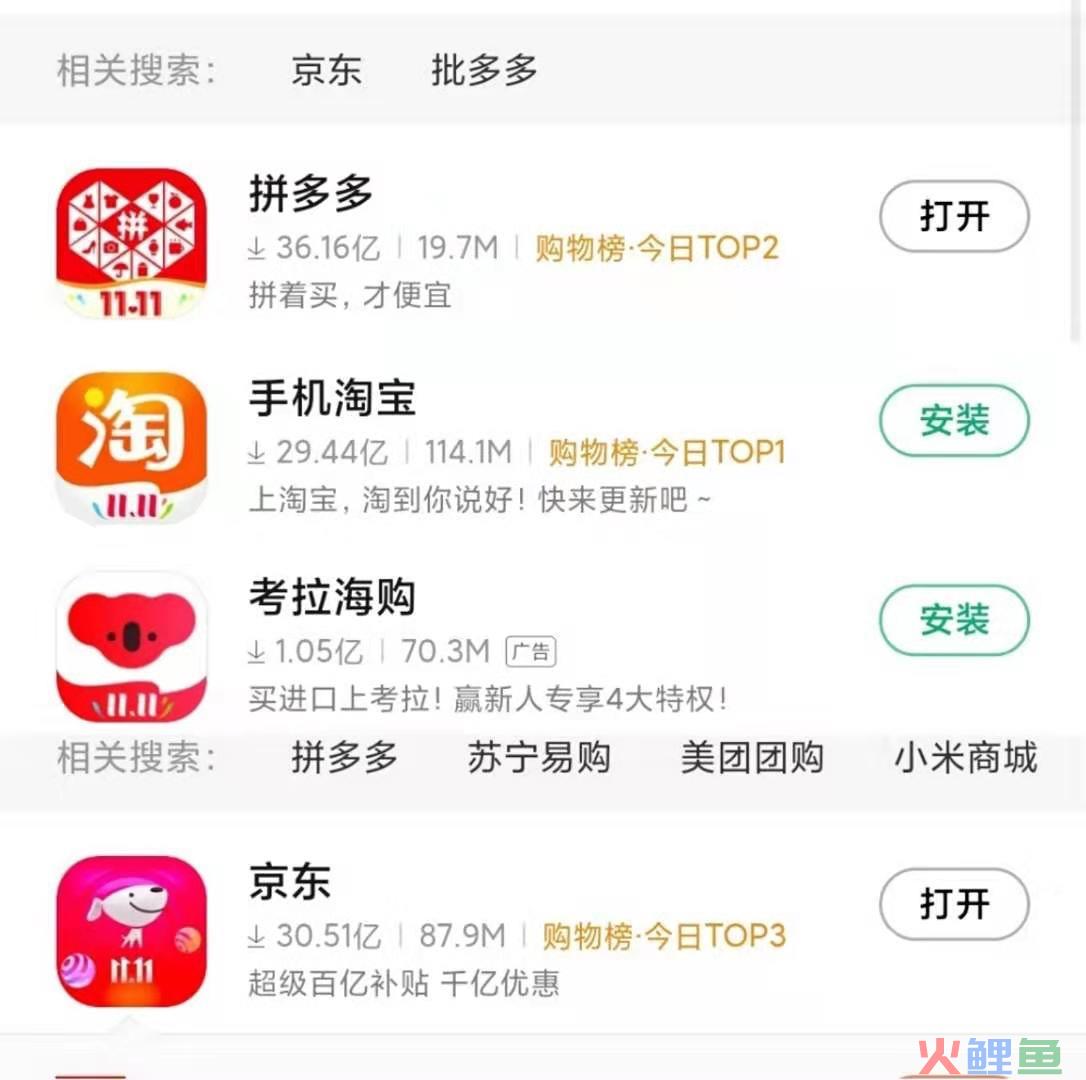Tap the 拼多多 related search chip
1086x1080 pixels.
pos(344,758)
